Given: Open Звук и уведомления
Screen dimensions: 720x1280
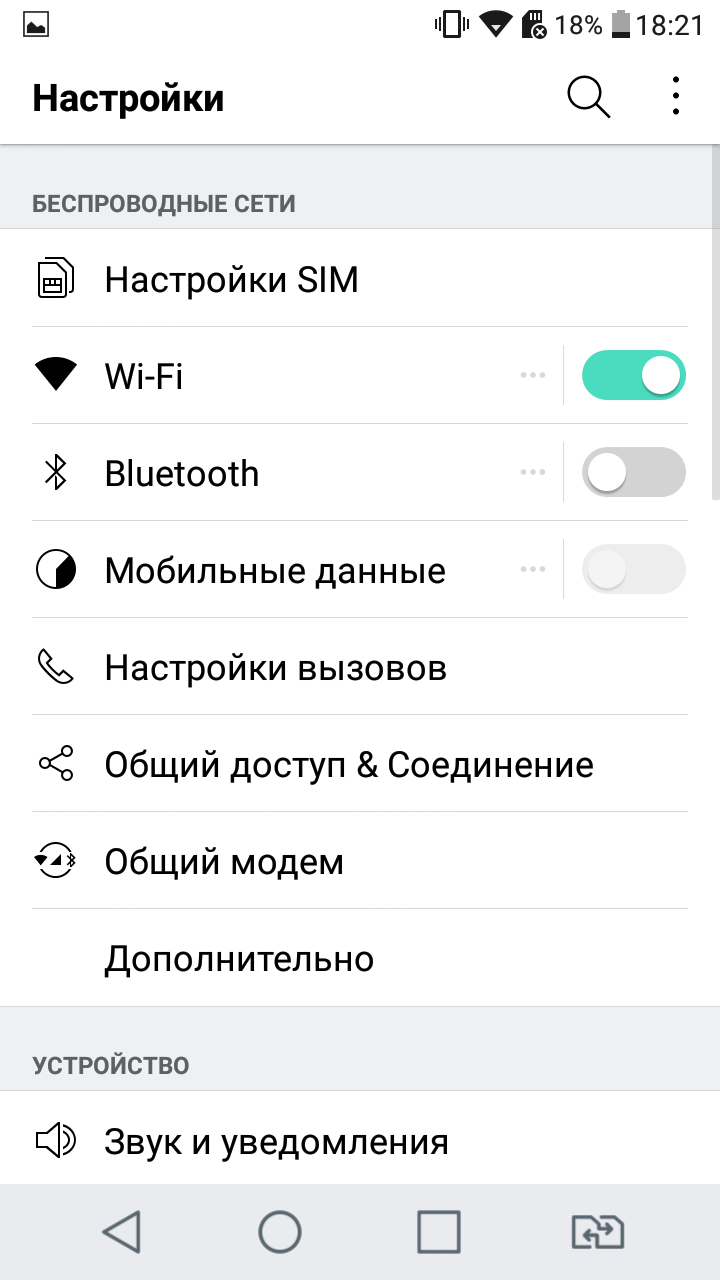Looking at the screenshot, I should click(x=360, y=1140).
